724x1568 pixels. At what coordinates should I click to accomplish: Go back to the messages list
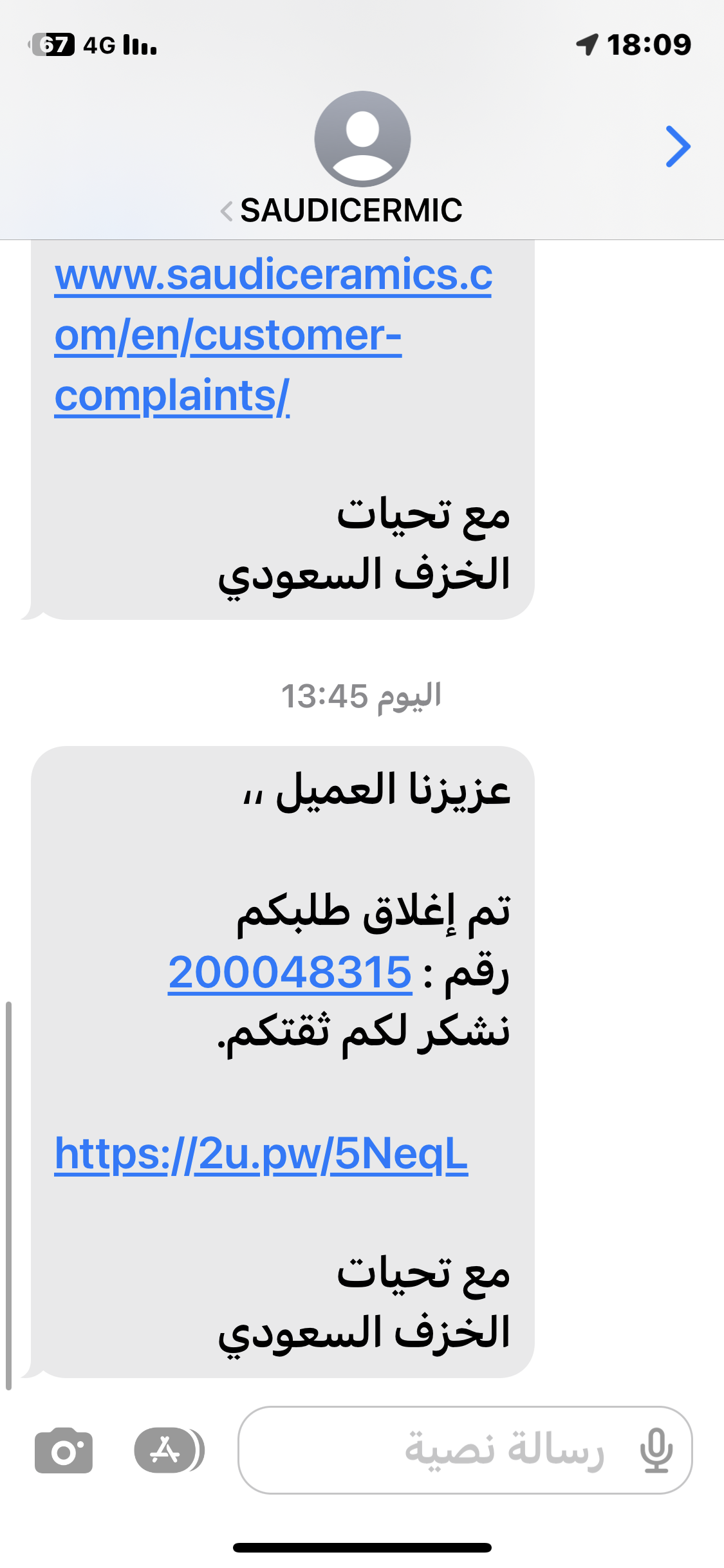tap(678, 147)
